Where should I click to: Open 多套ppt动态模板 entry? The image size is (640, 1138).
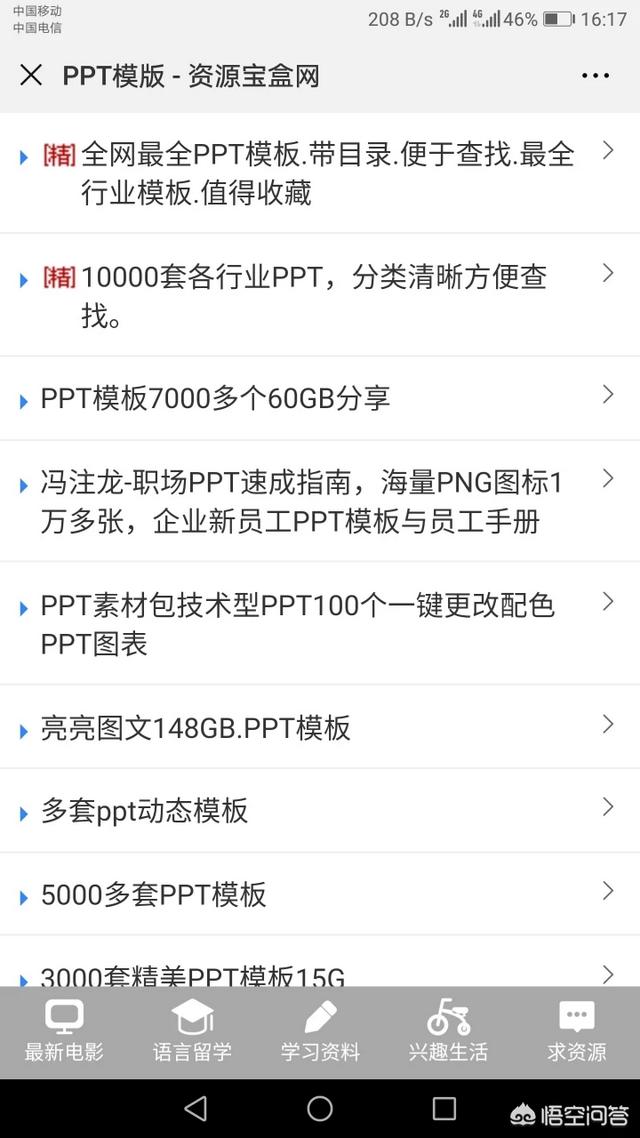[x=320, y=811]
